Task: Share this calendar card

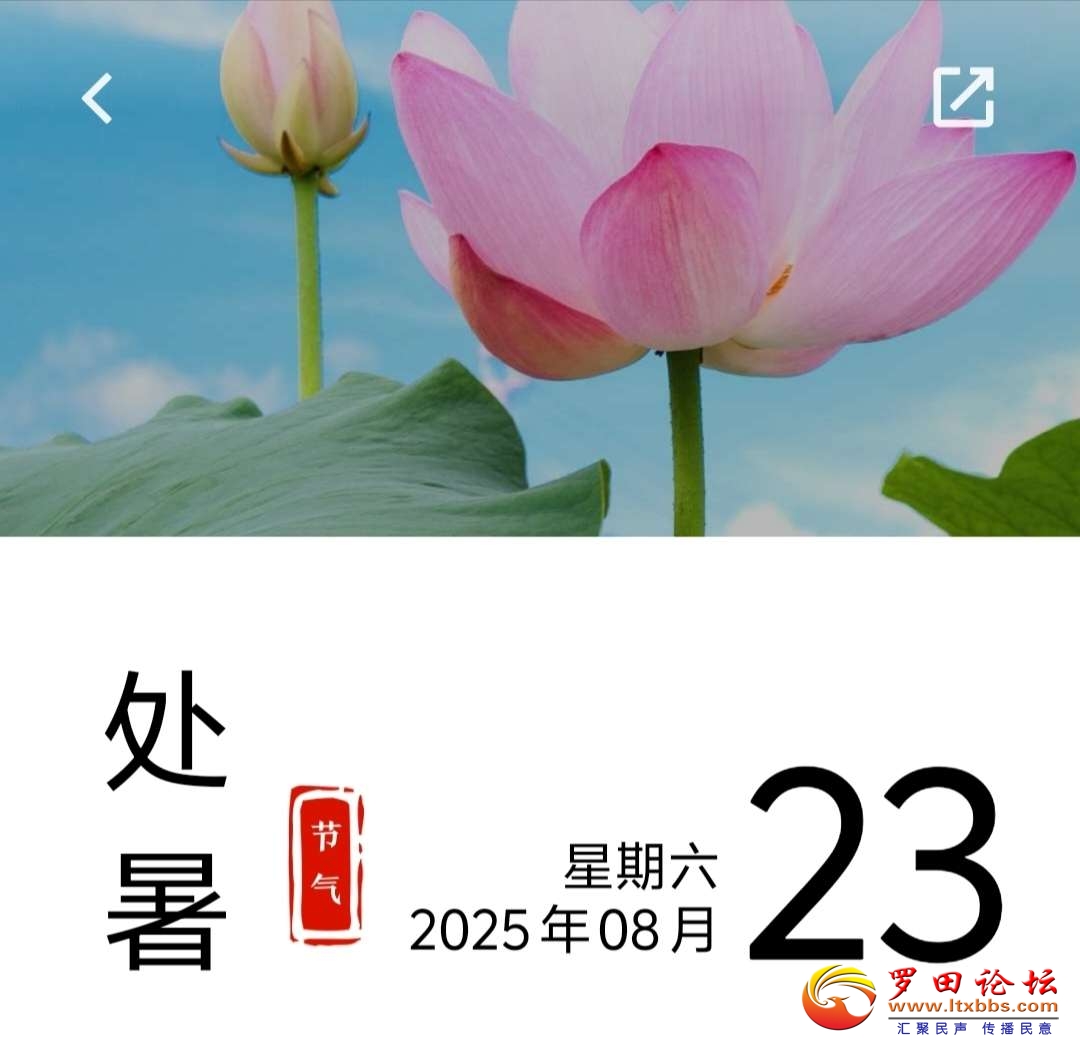Action: pos(963,97)
